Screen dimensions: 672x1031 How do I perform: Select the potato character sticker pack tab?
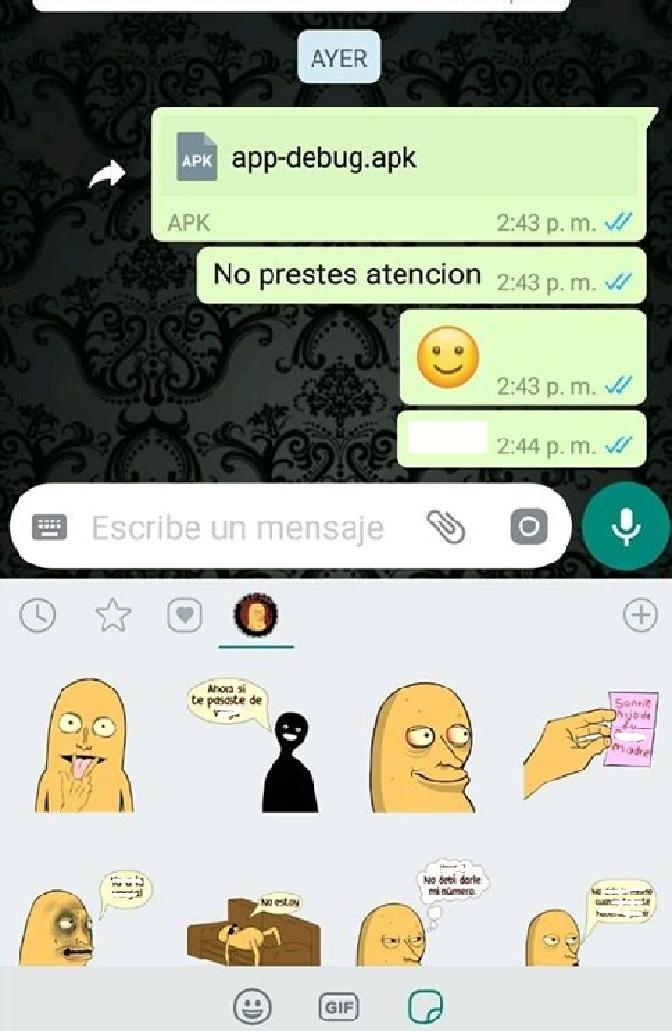tap(255, 616)
